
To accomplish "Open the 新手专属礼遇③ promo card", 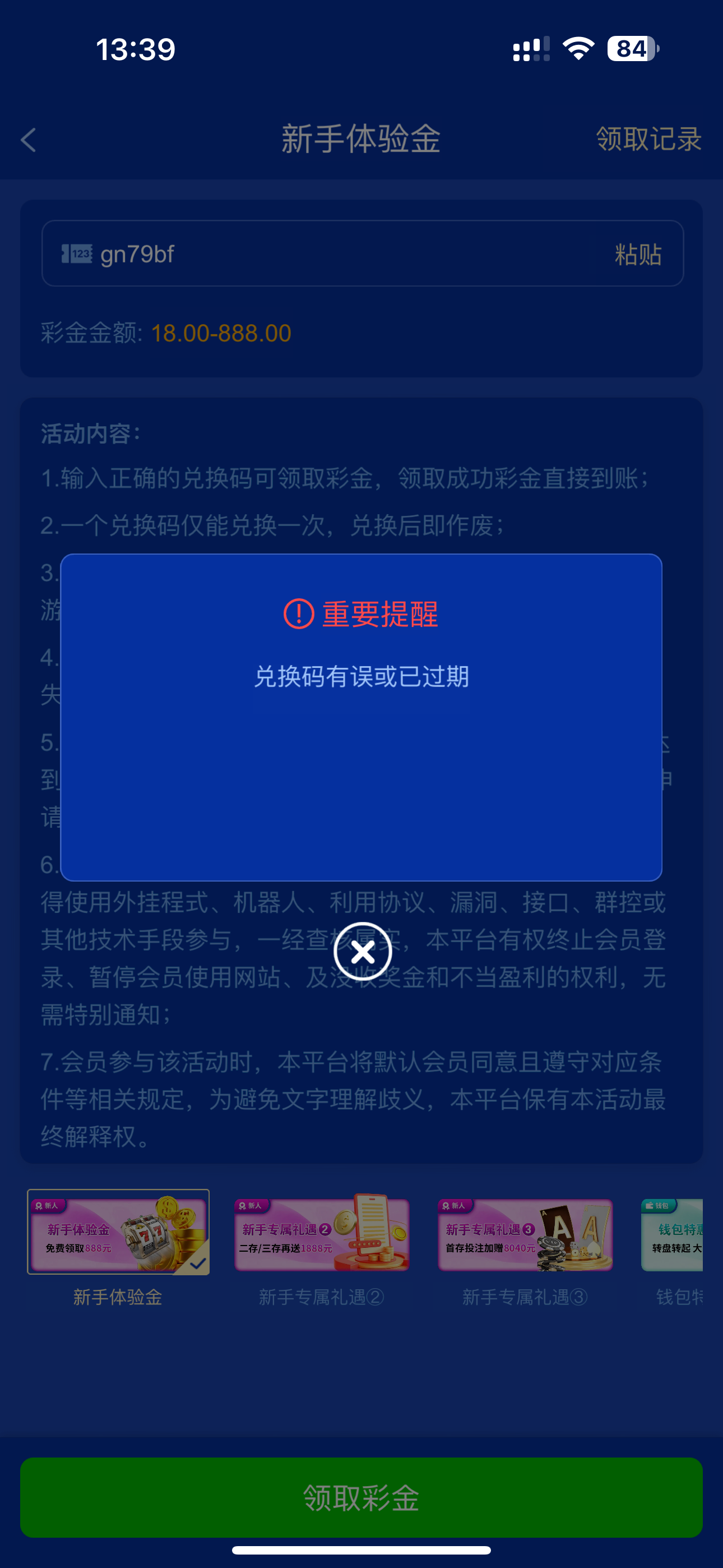I will pos(525,1235).
